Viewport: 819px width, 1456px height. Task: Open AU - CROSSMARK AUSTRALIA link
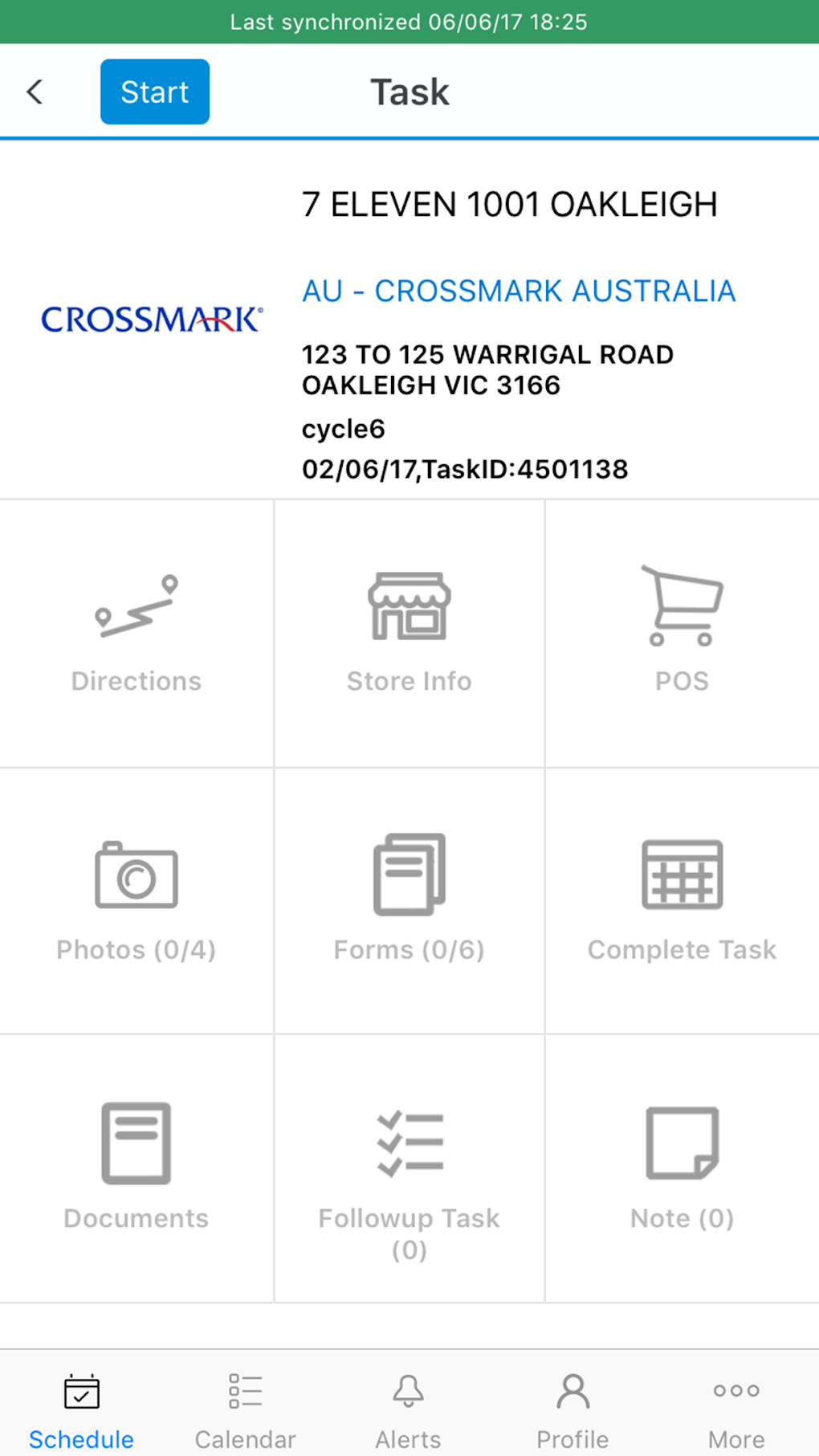519,291
